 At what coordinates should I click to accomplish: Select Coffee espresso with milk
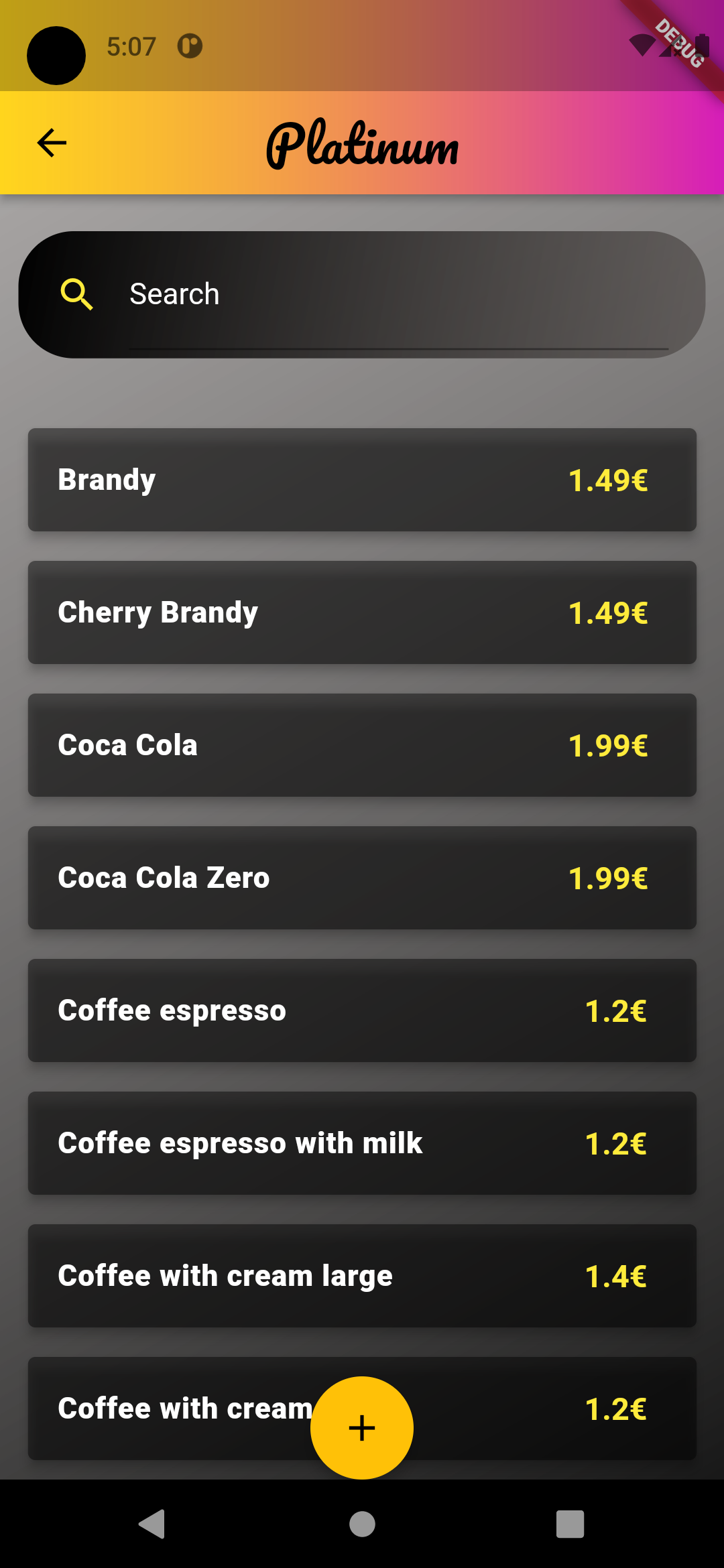pos(362,1143)
